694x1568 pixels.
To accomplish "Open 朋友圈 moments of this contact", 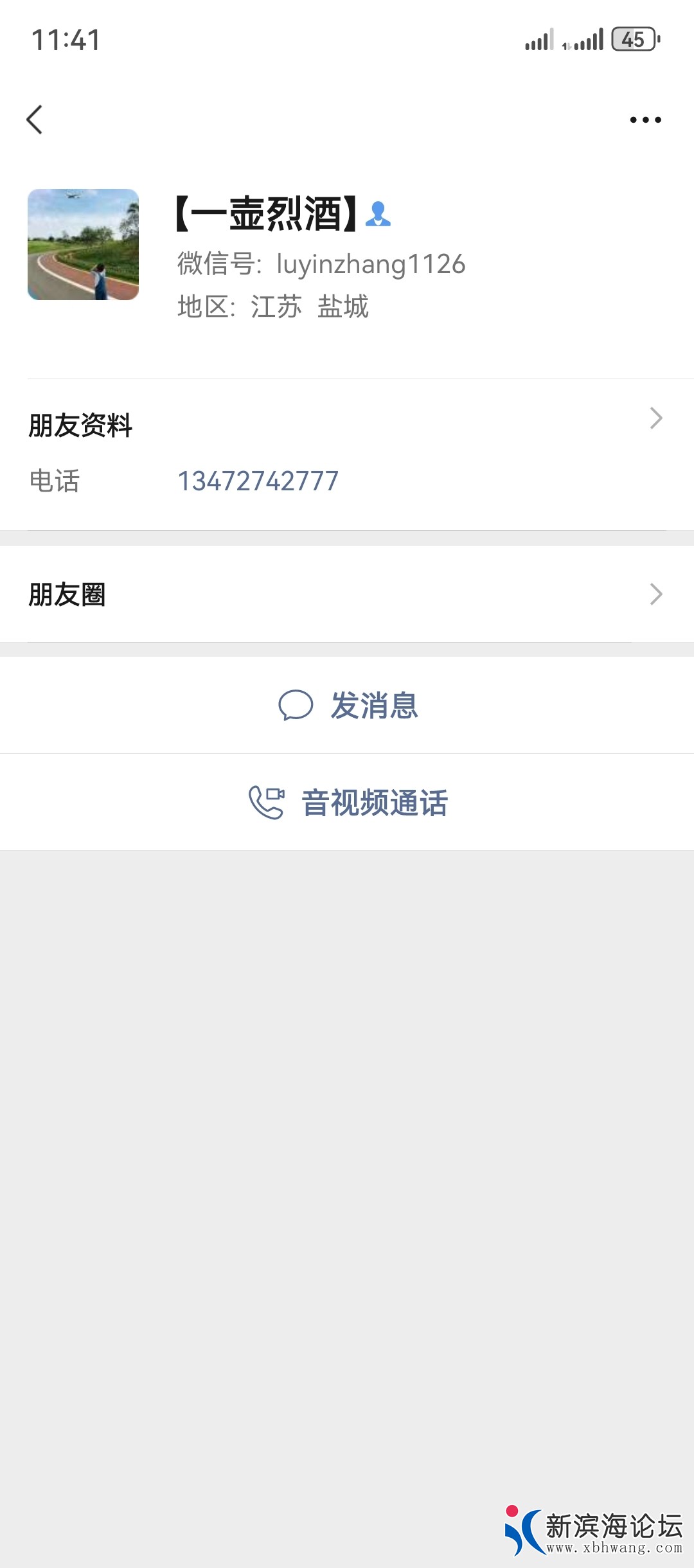I will 347,594.
